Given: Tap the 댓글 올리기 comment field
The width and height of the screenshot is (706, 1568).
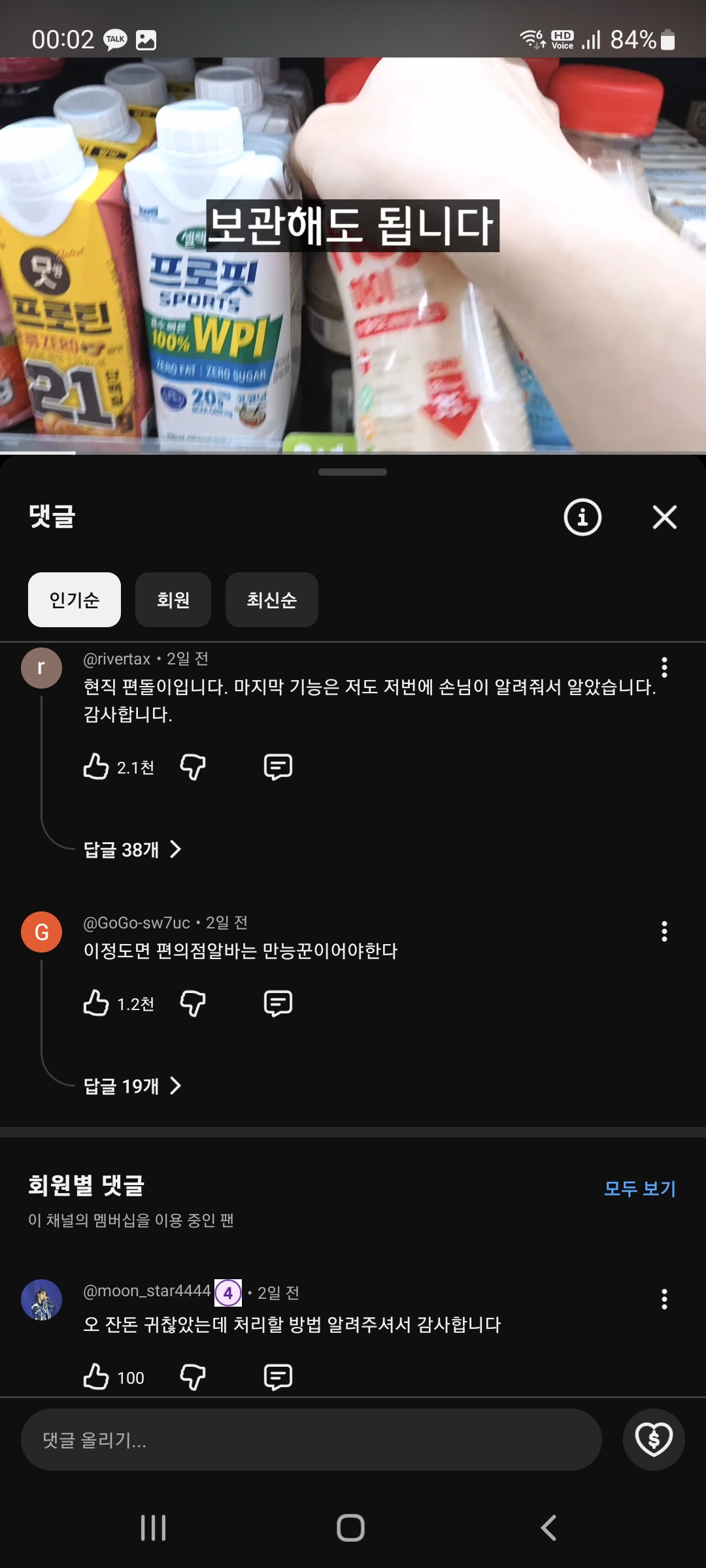Looking at the screenshot, I should [x=311, y=1440].
